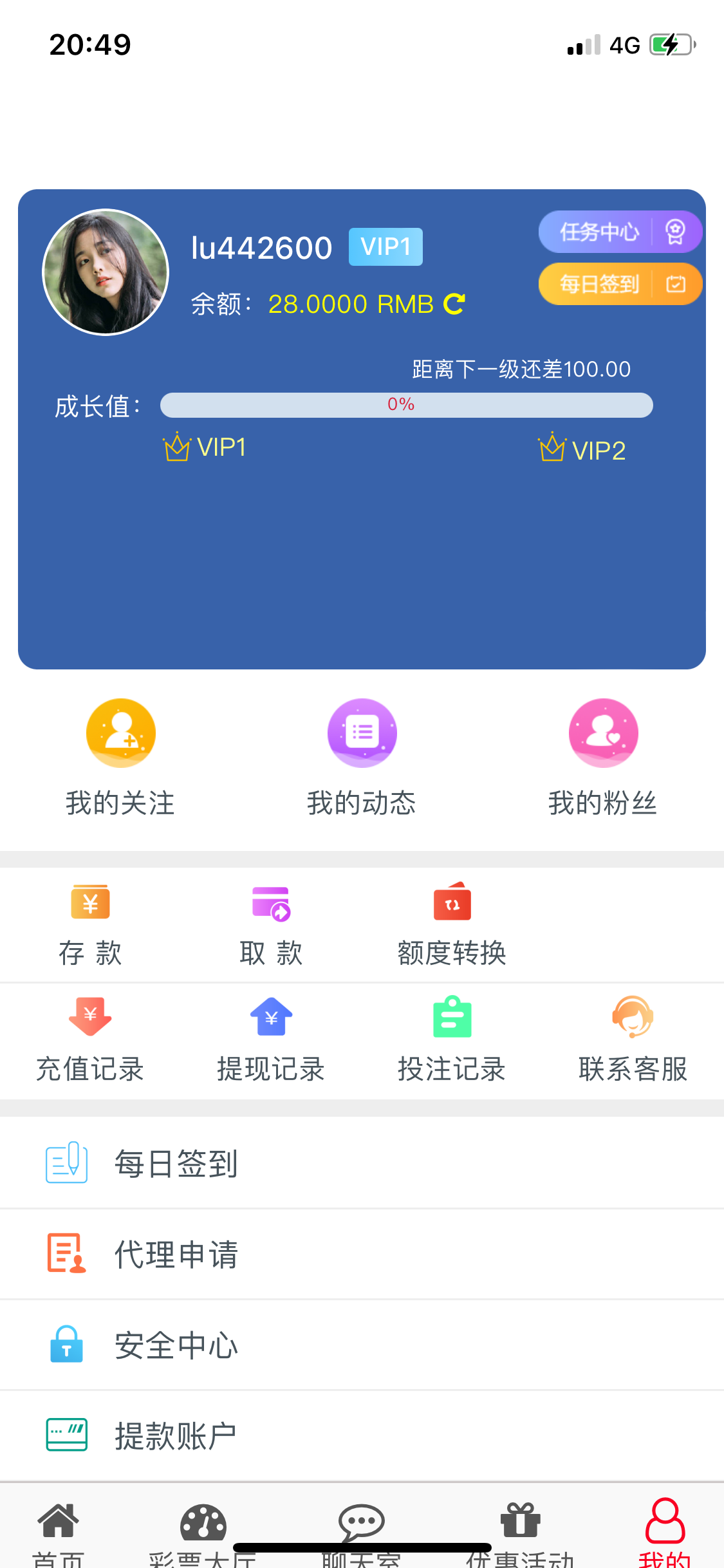724x1568 pixels.
Task: Open the 任务中心 task center button
Action: click(620, 231)
